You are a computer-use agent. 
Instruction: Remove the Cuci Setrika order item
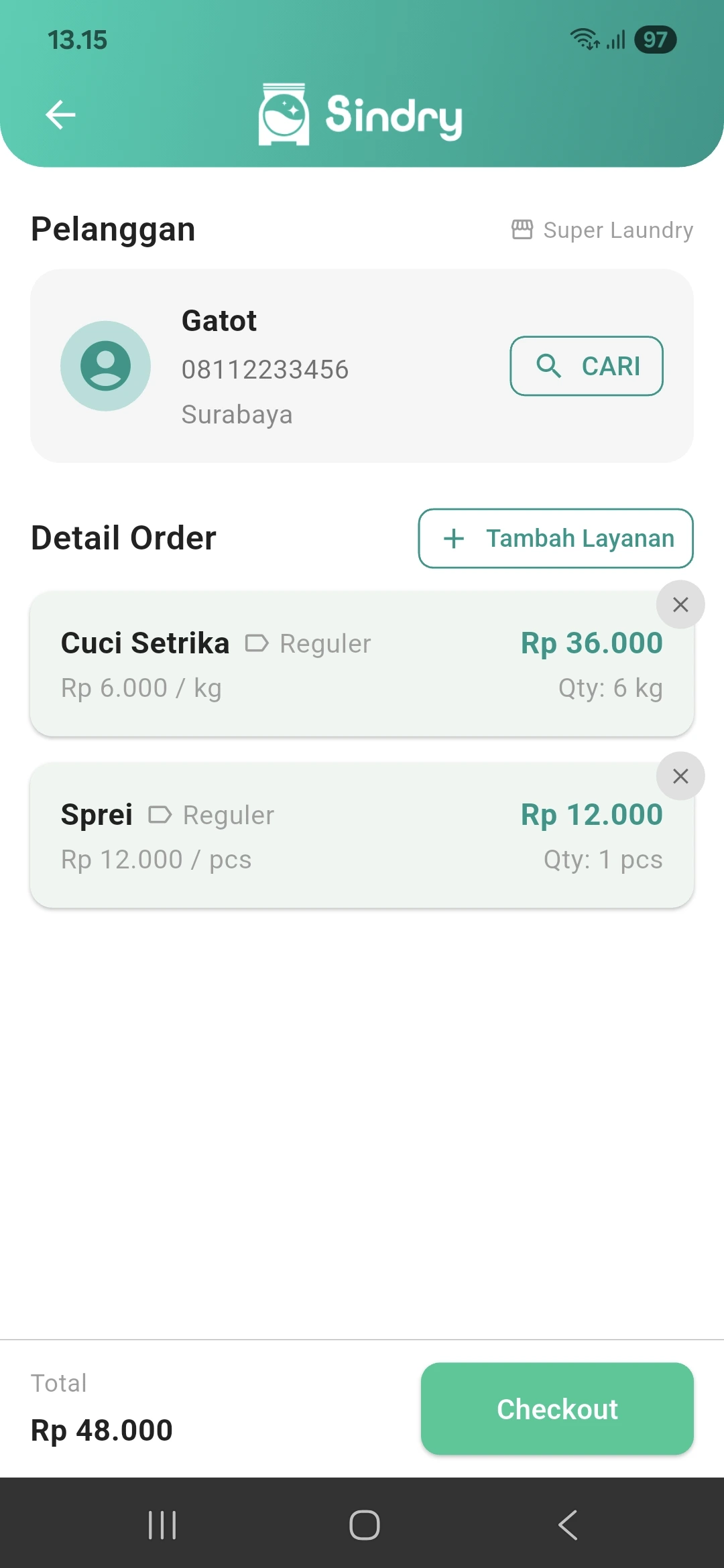[x=680, y=604]
